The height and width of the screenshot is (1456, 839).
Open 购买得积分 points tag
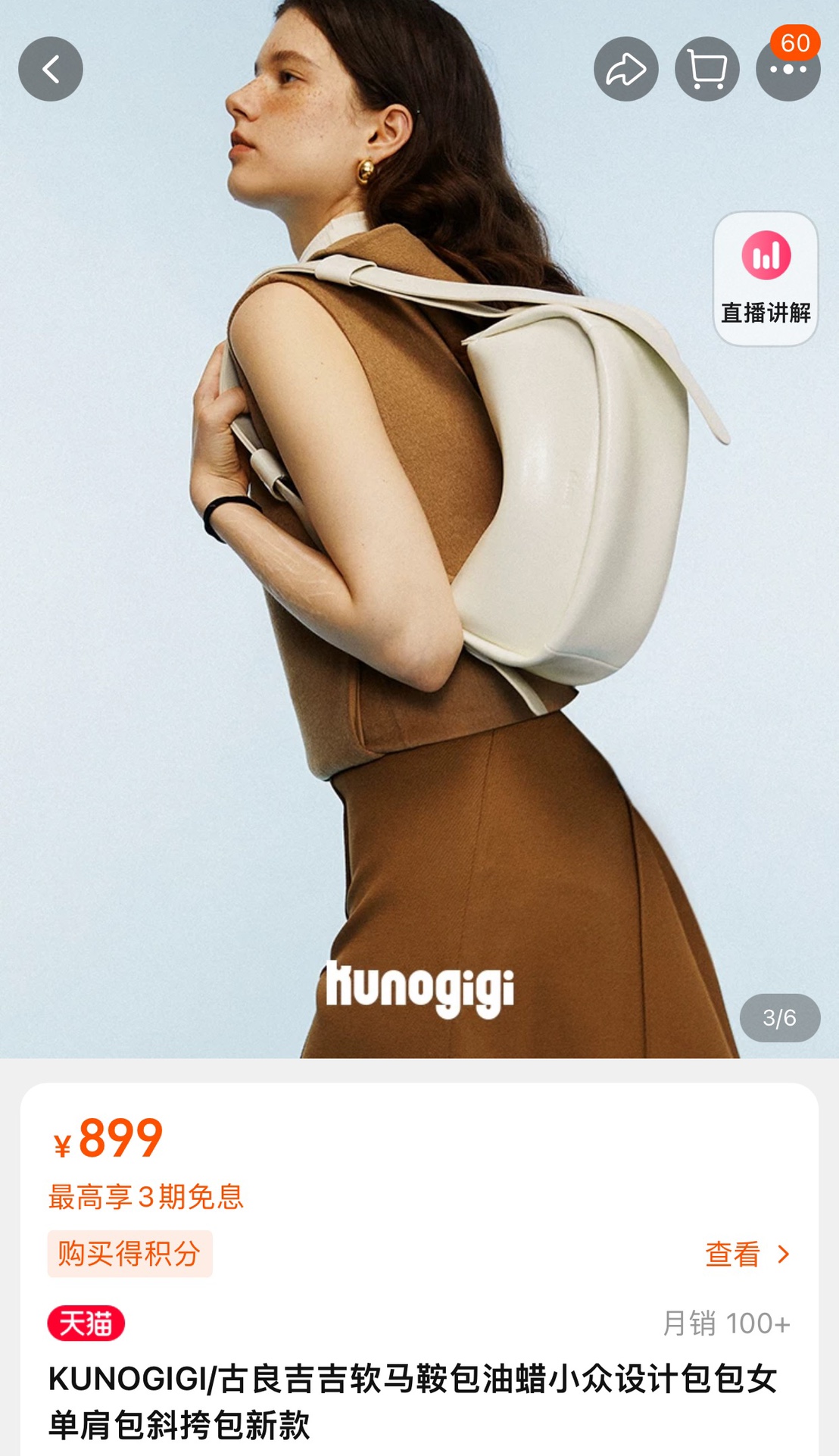[x=129, y=1254]
